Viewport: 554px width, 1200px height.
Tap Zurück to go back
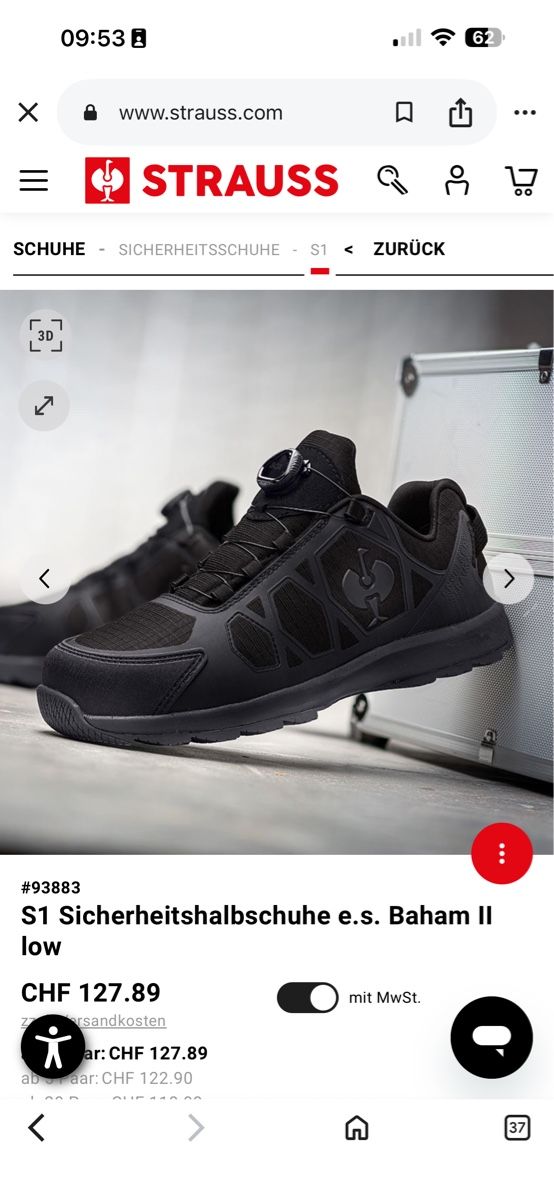pos(409,249)
